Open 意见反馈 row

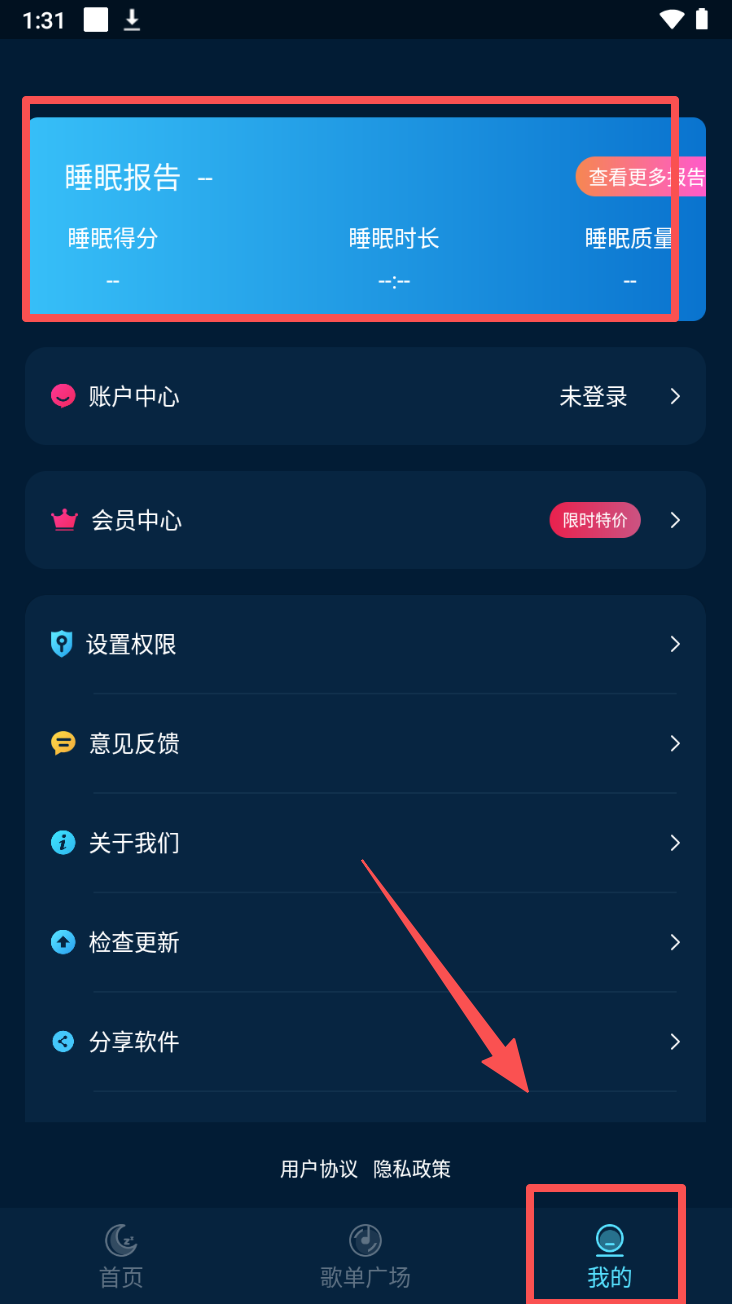click(365, 743)
